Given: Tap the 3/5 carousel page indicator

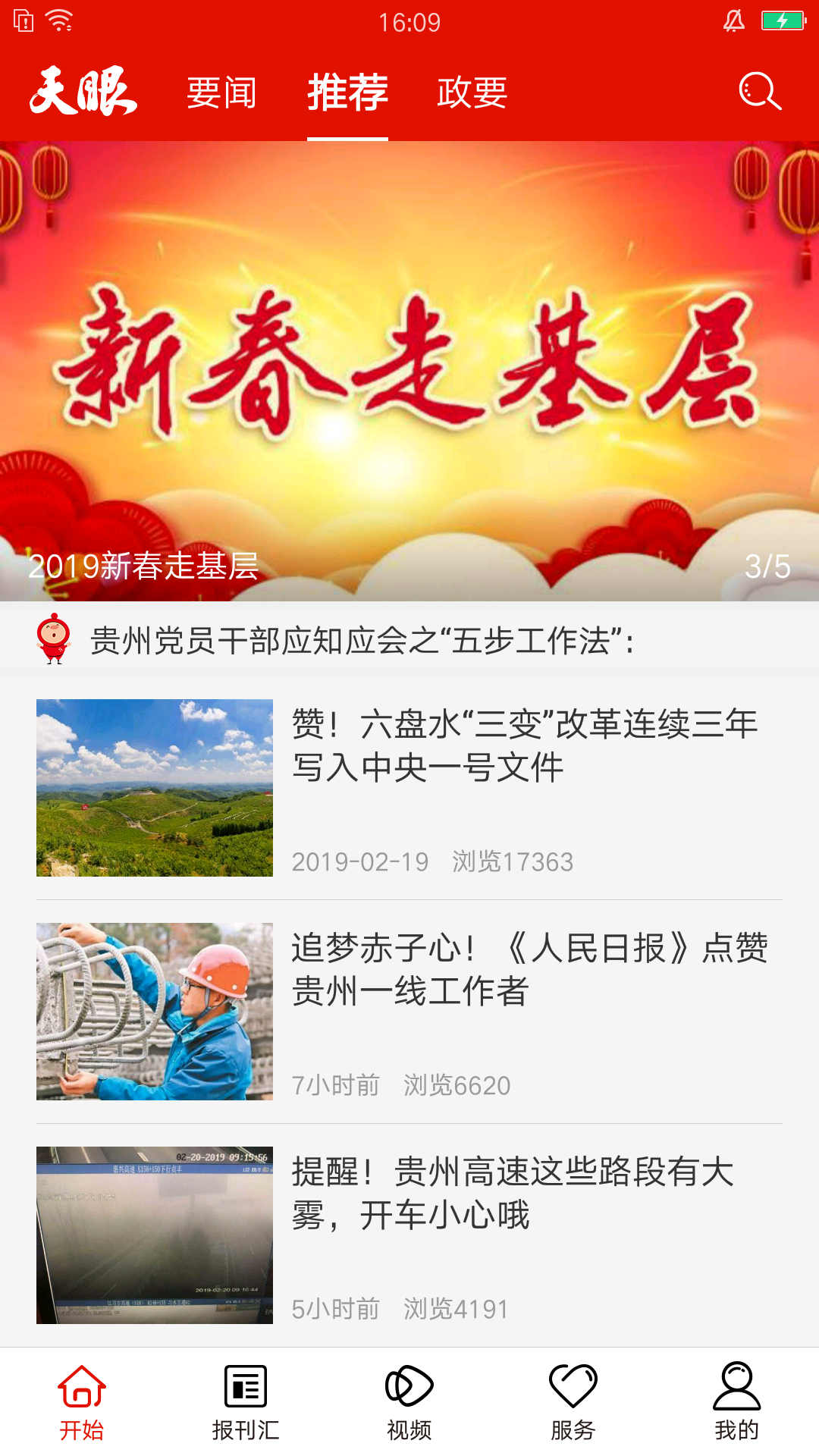Looking at the screenshot, I should [768, 567].
